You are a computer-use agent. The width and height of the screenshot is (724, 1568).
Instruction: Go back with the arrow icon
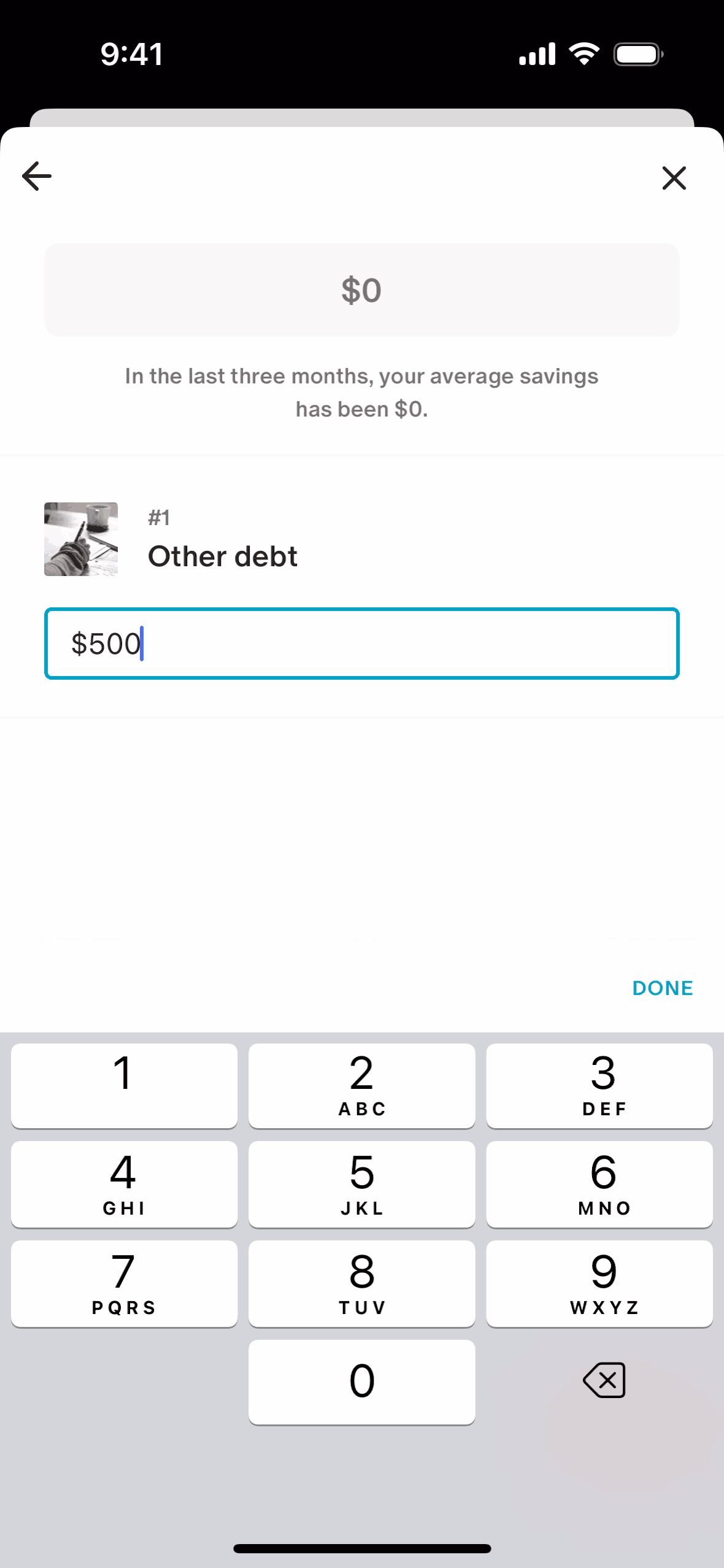[x=37, y=177]
